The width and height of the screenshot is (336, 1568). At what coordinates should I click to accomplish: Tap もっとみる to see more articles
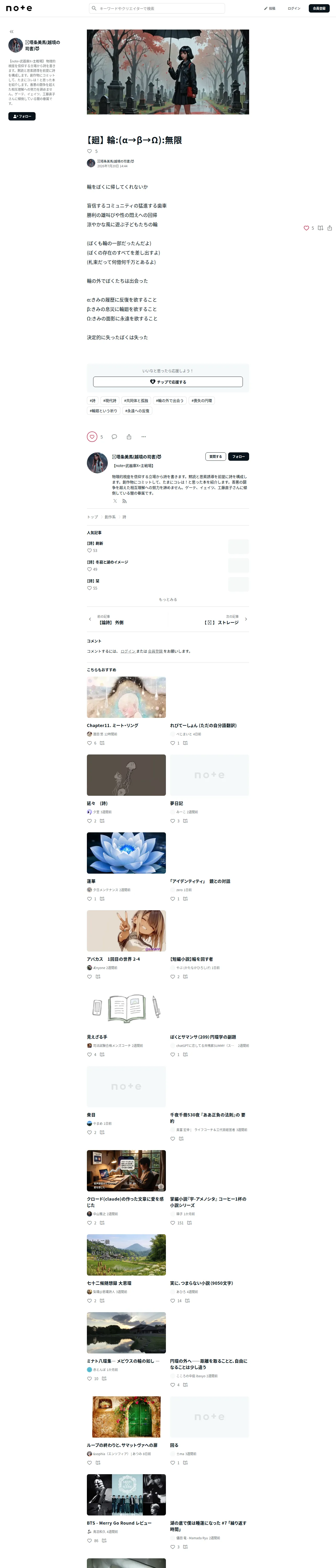(x=168, y=599)
